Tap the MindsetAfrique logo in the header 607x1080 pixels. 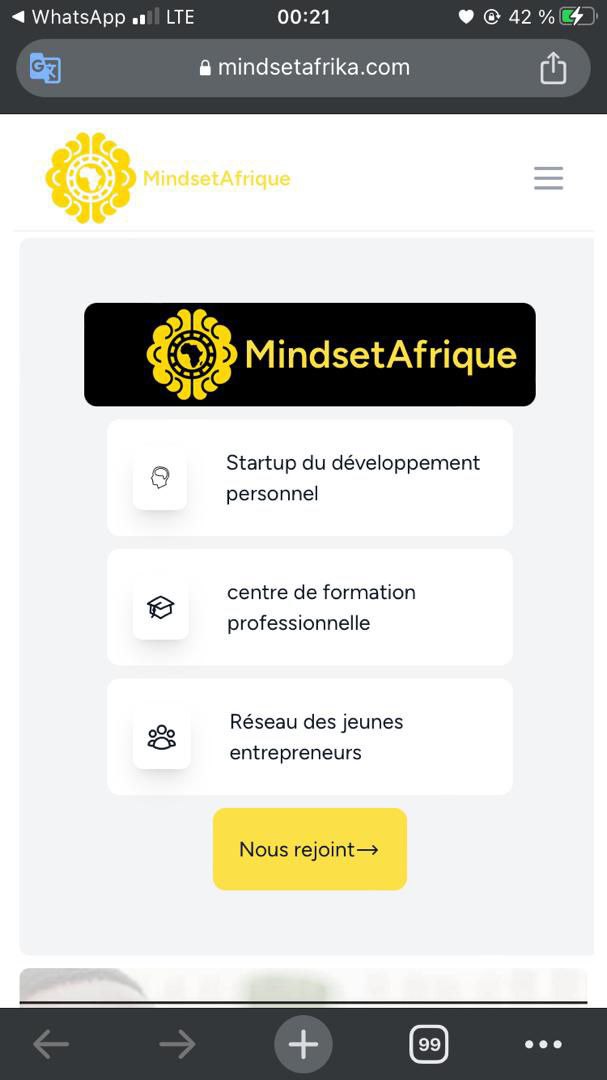coord(168,178)
